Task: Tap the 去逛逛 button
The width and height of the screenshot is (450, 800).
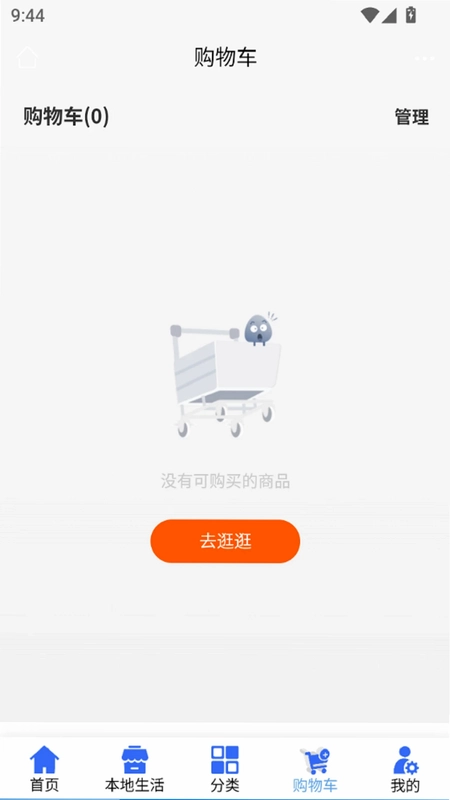Action: click(x=225, y=541)
